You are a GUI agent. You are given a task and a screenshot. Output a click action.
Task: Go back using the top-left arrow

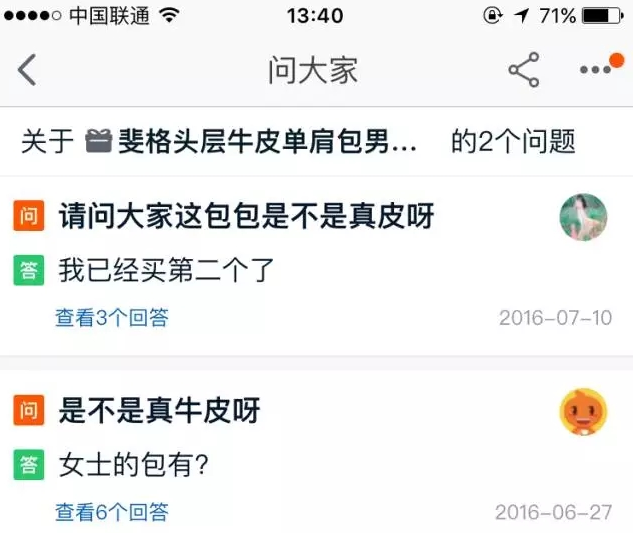coord(27,70)
